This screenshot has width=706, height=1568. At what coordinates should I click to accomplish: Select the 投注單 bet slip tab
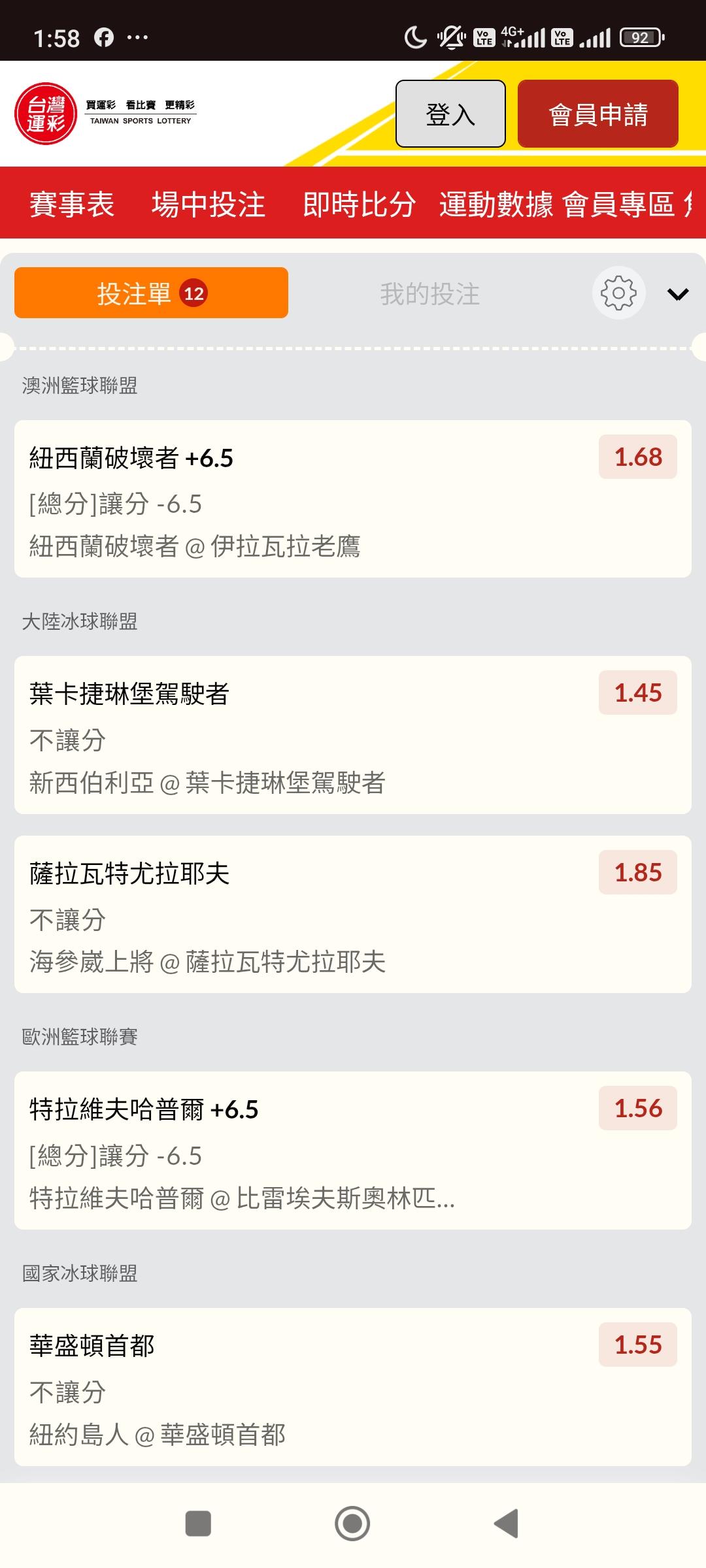pyautogui.click(x=151, y=293)
